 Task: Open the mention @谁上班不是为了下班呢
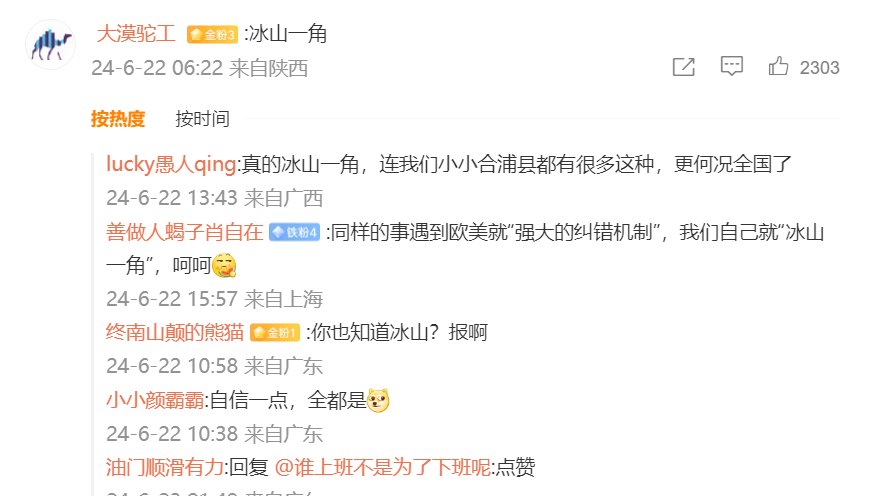point(382,467)
